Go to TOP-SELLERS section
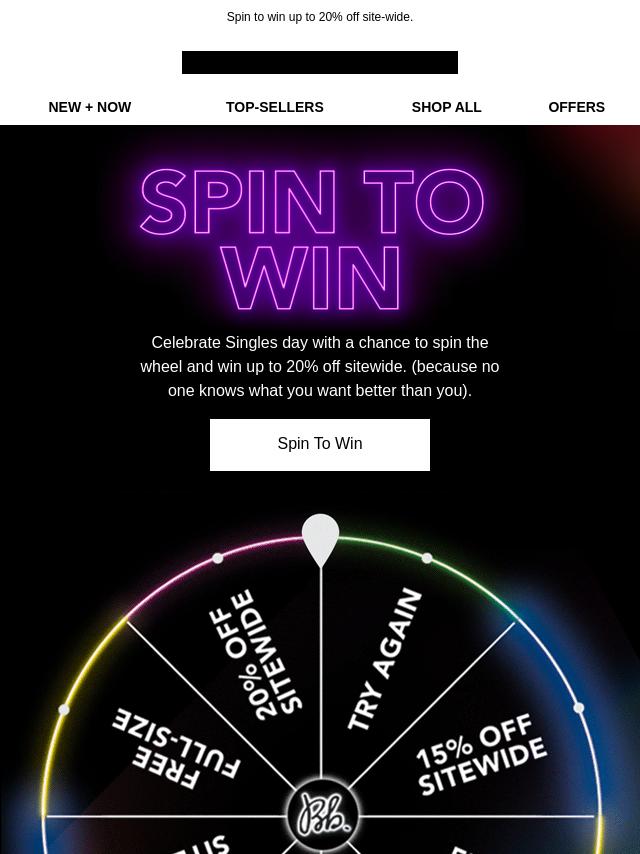 (274, 107)
